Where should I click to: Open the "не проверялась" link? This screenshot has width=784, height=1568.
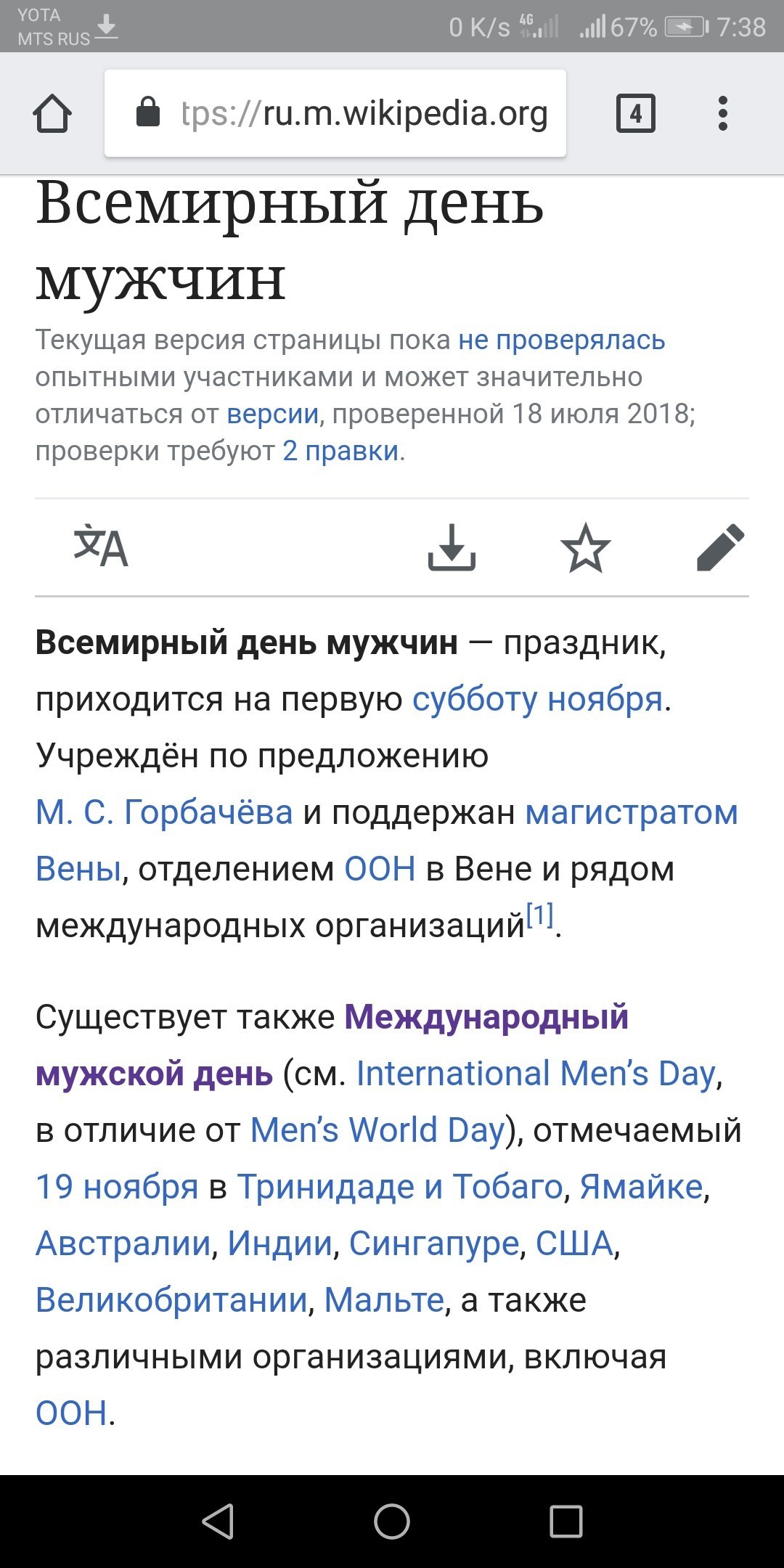click(561, 340)
